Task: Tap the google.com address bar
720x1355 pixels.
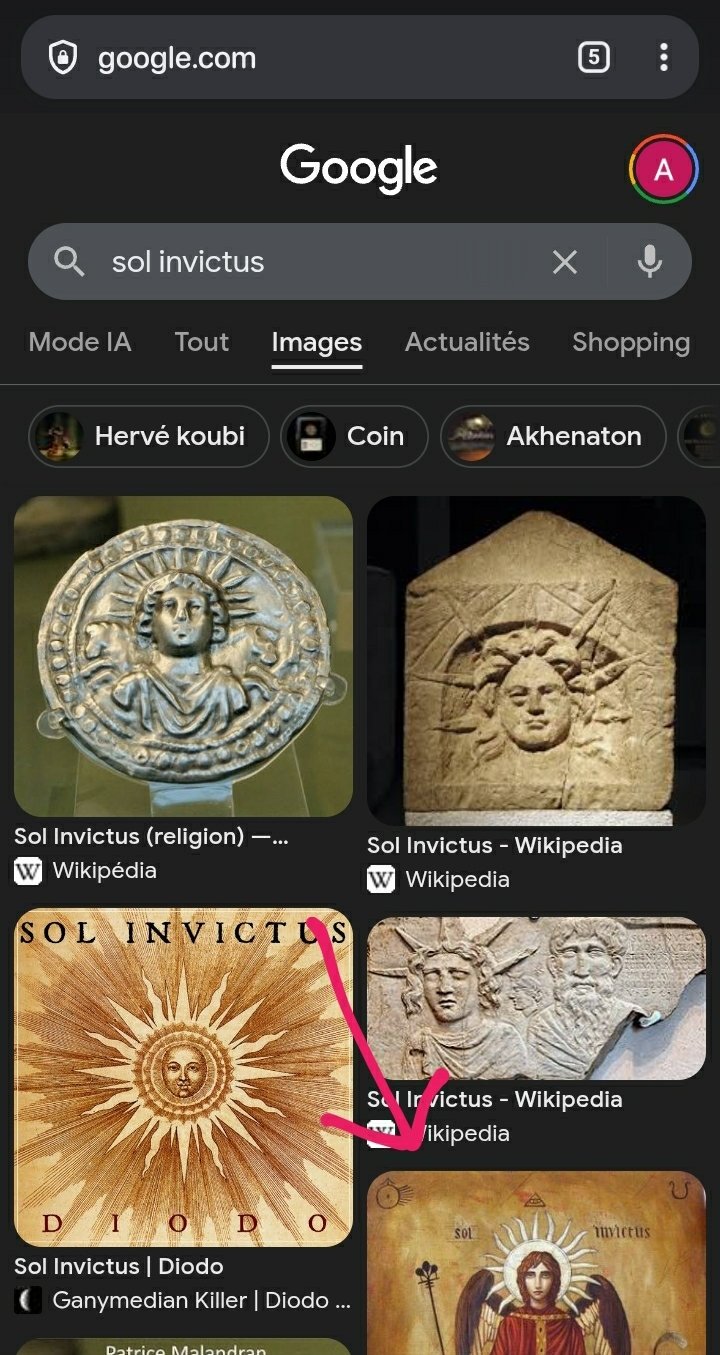Action: point(300,58)
